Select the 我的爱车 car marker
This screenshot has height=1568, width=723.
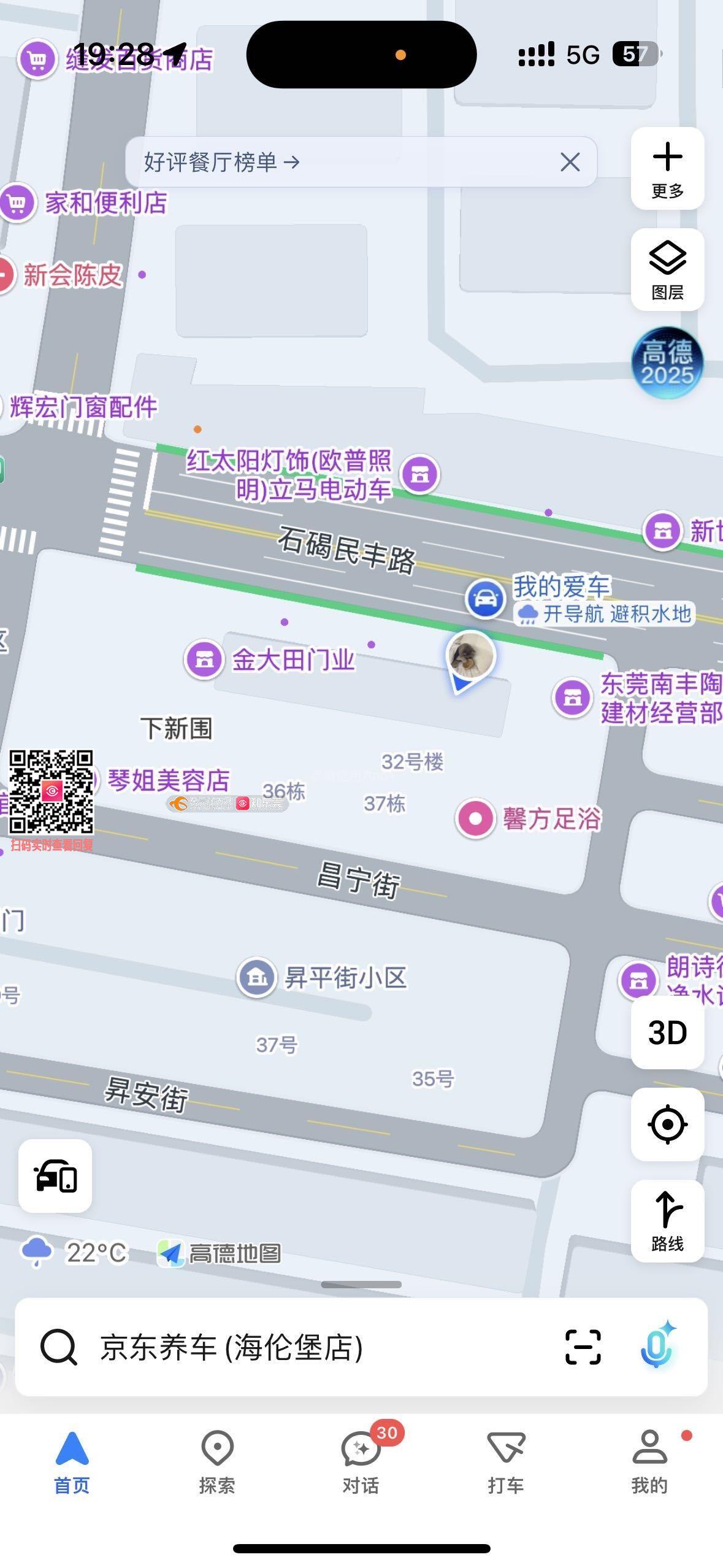click(x=486, y=598)
